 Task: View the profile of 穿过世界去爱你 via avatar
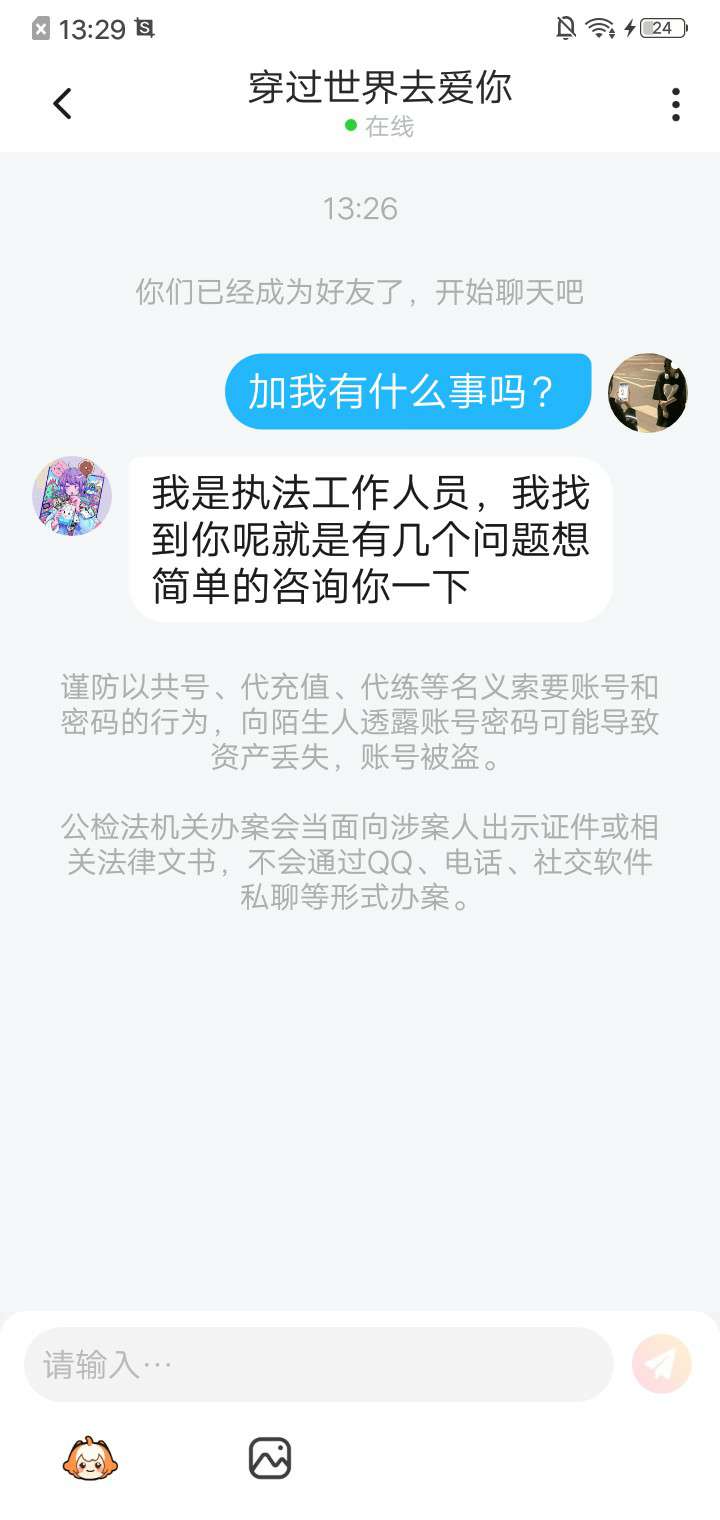[72, 497]
